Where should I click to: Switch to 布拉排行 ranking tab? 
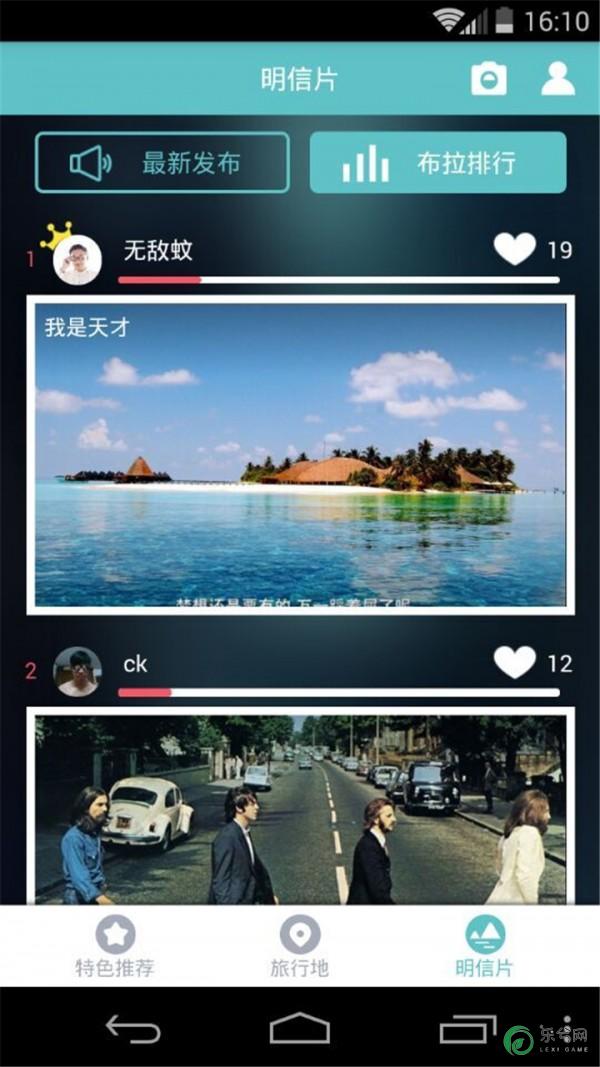(x=438, y=163)
